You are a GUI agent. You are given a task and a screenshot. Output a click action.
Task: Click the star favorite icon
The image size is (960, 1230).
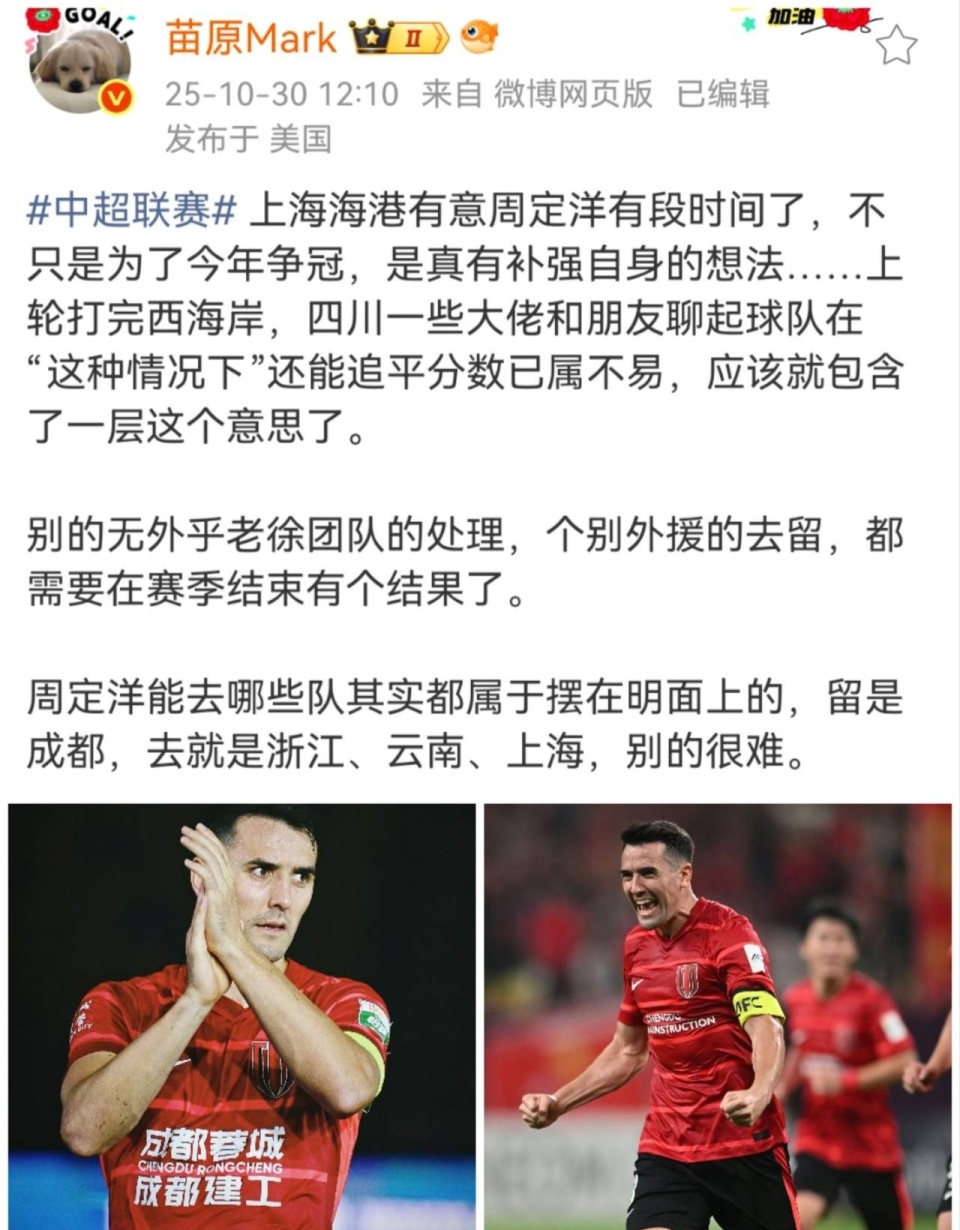pos(896,45)
